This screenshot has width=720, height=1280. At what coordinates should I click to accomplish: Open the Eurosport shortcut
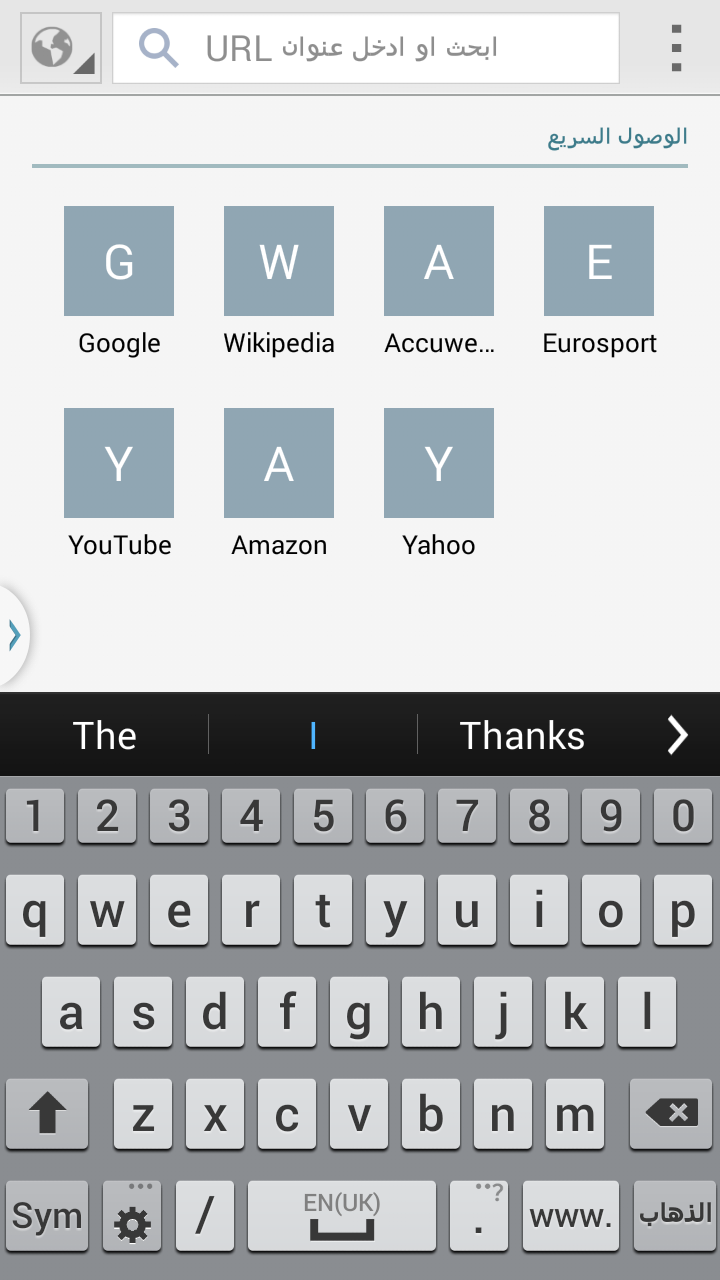[x=599, y=261]
